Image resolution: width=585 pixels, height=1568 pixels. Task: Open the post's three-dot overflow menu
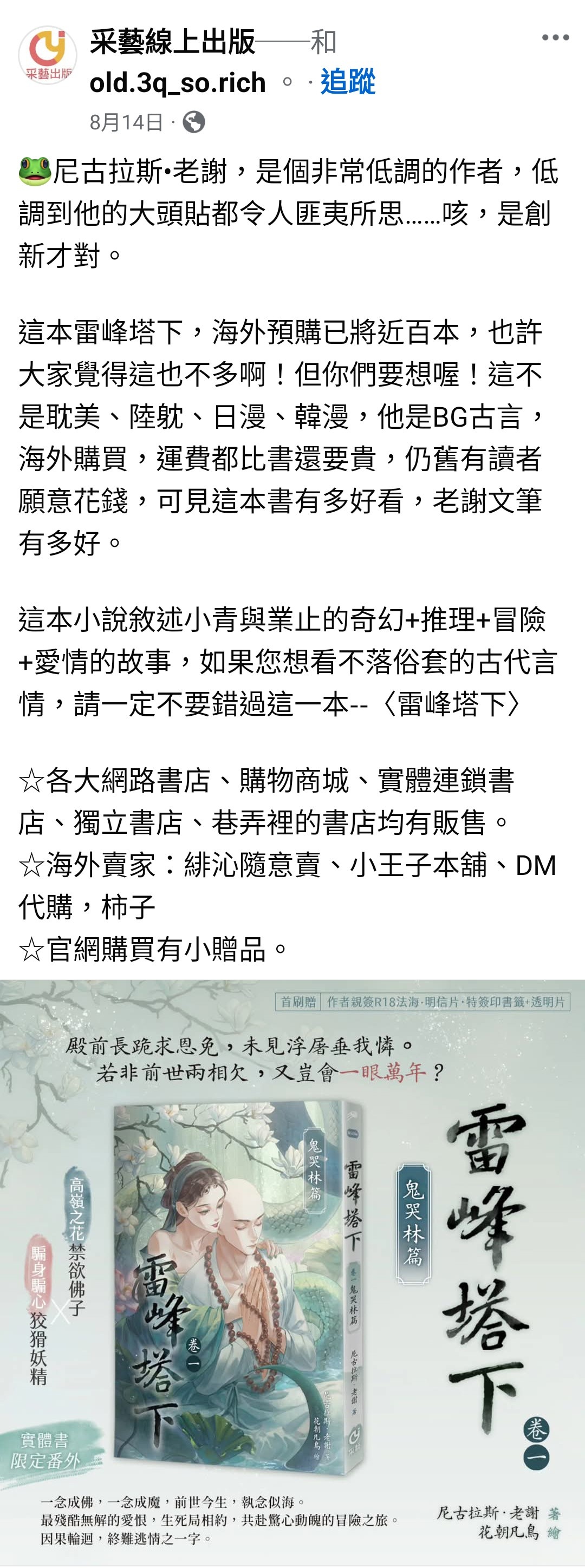point(555,38)
